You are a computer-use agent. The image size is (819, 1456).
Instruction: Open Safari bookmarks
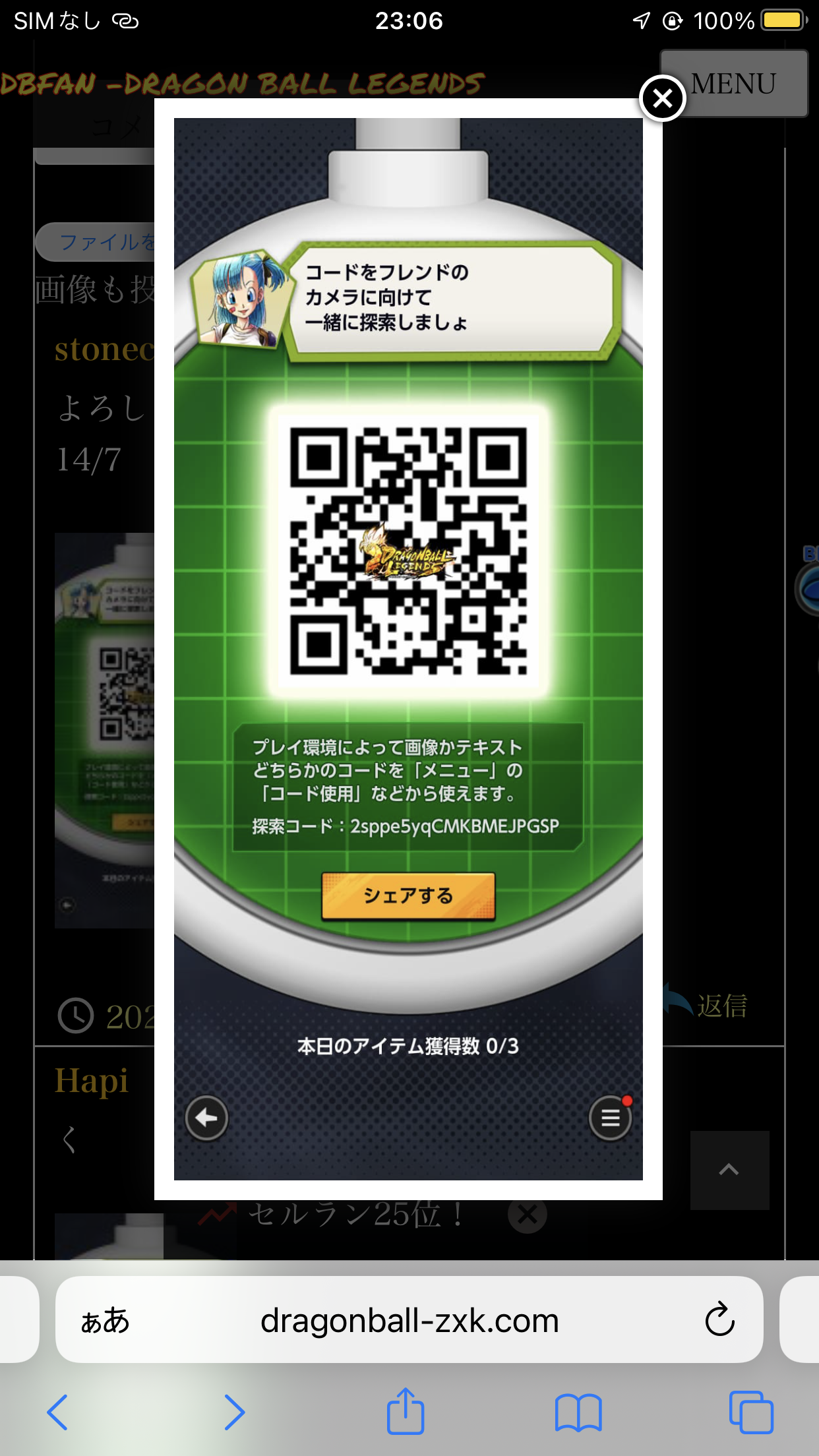click(x=578, y=1412)
